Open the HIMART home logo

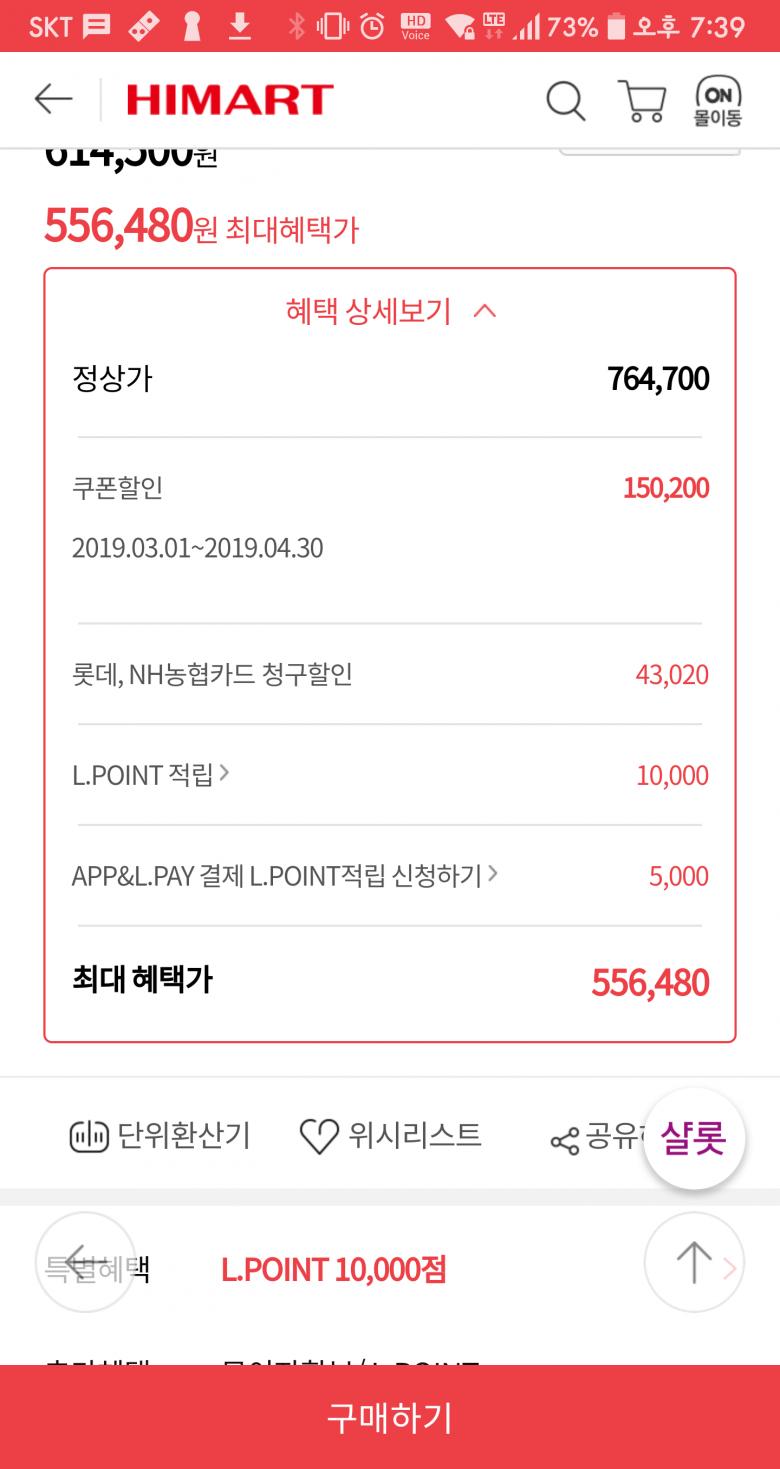pyautogui.click(x=229, y=100)
